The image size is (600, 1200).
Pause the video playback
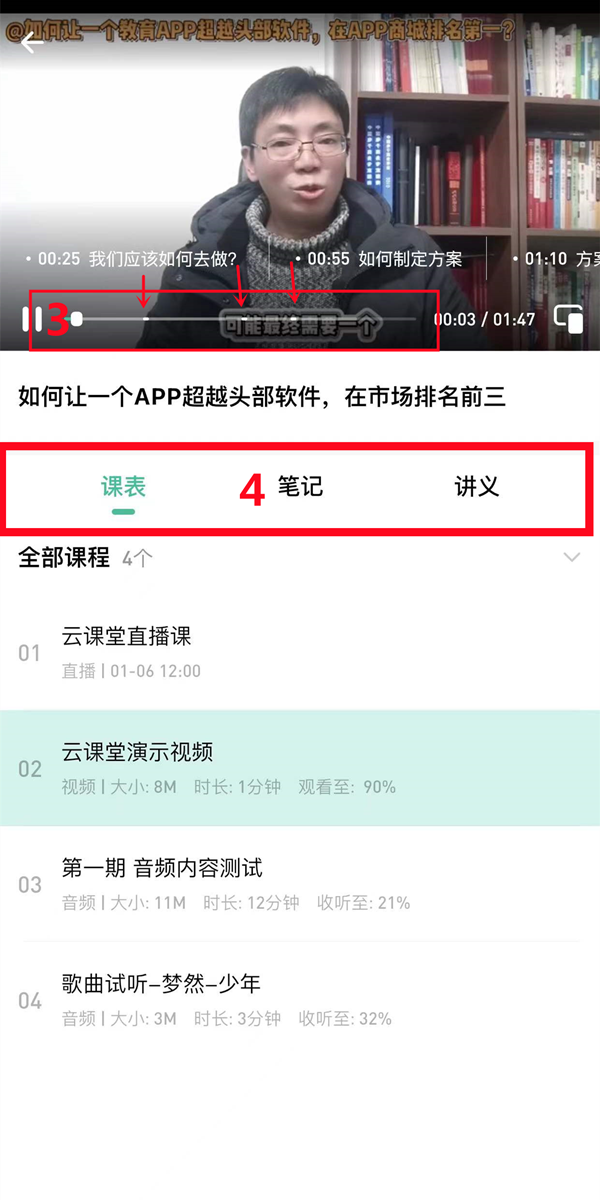pyautogui.click(x=32, y=320)
